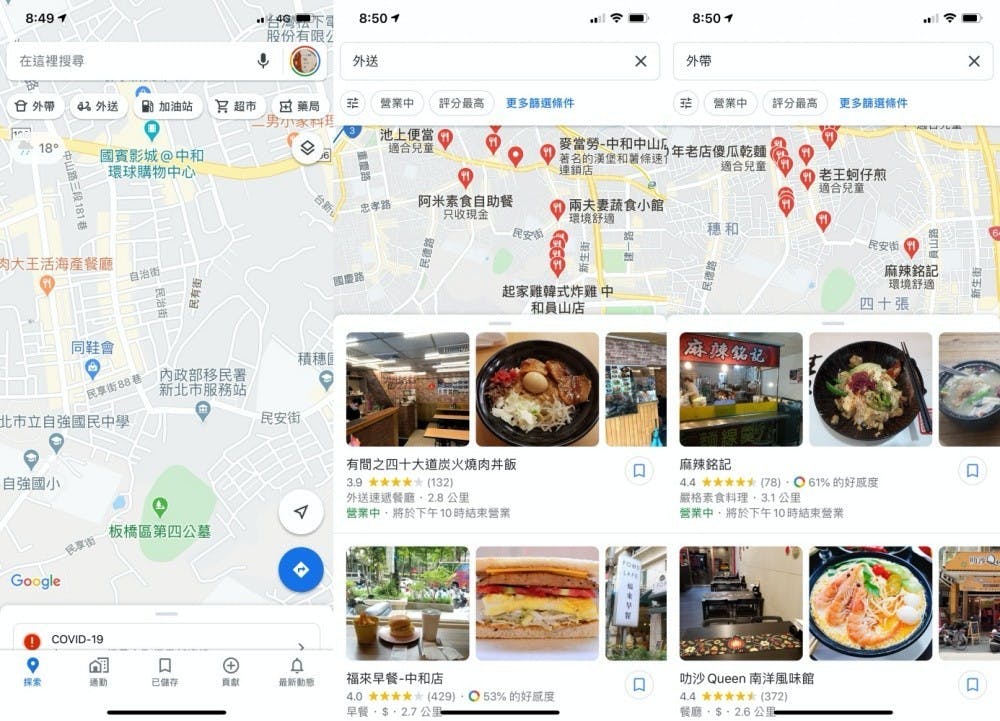Clear the 外帶 search query

[974, 61]
